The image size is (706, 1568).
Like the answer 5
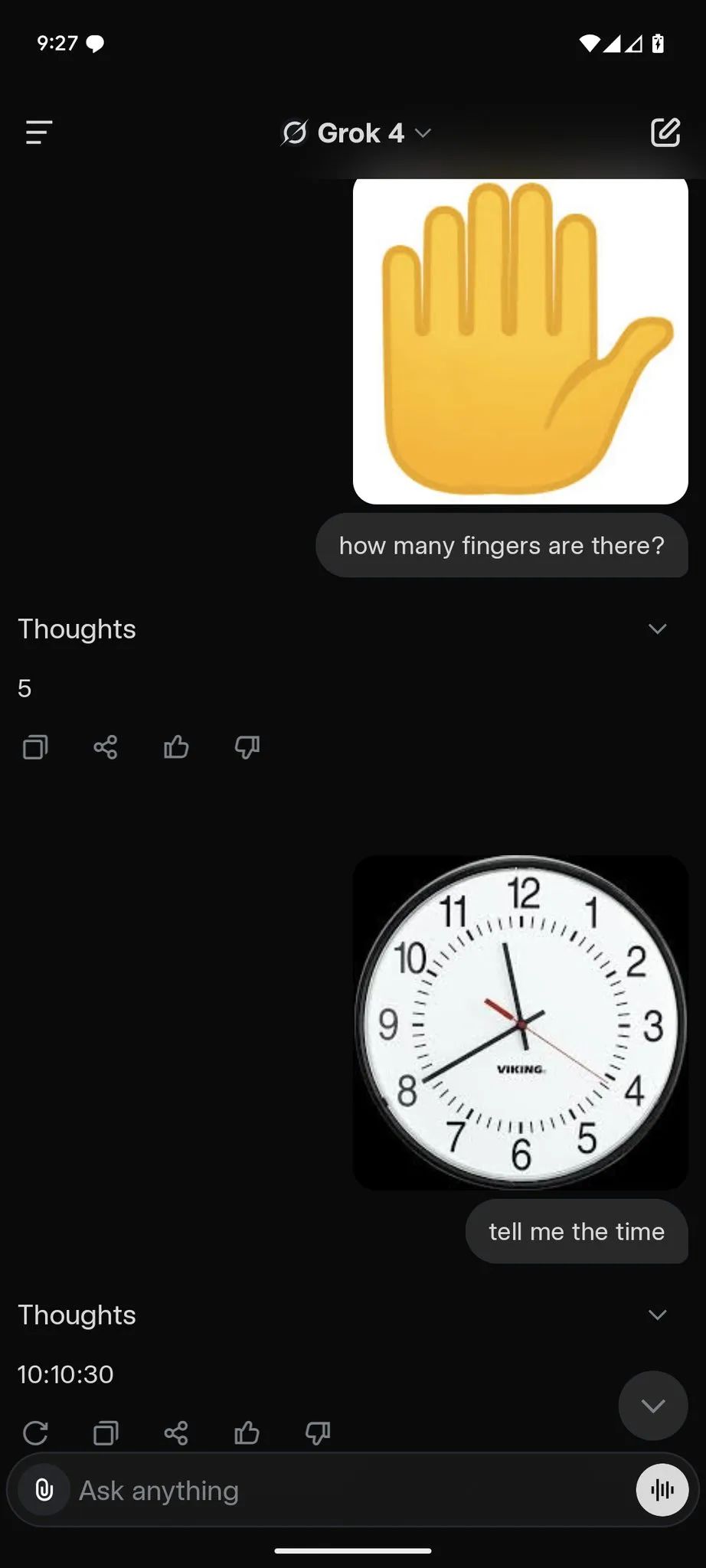[176, 746]
